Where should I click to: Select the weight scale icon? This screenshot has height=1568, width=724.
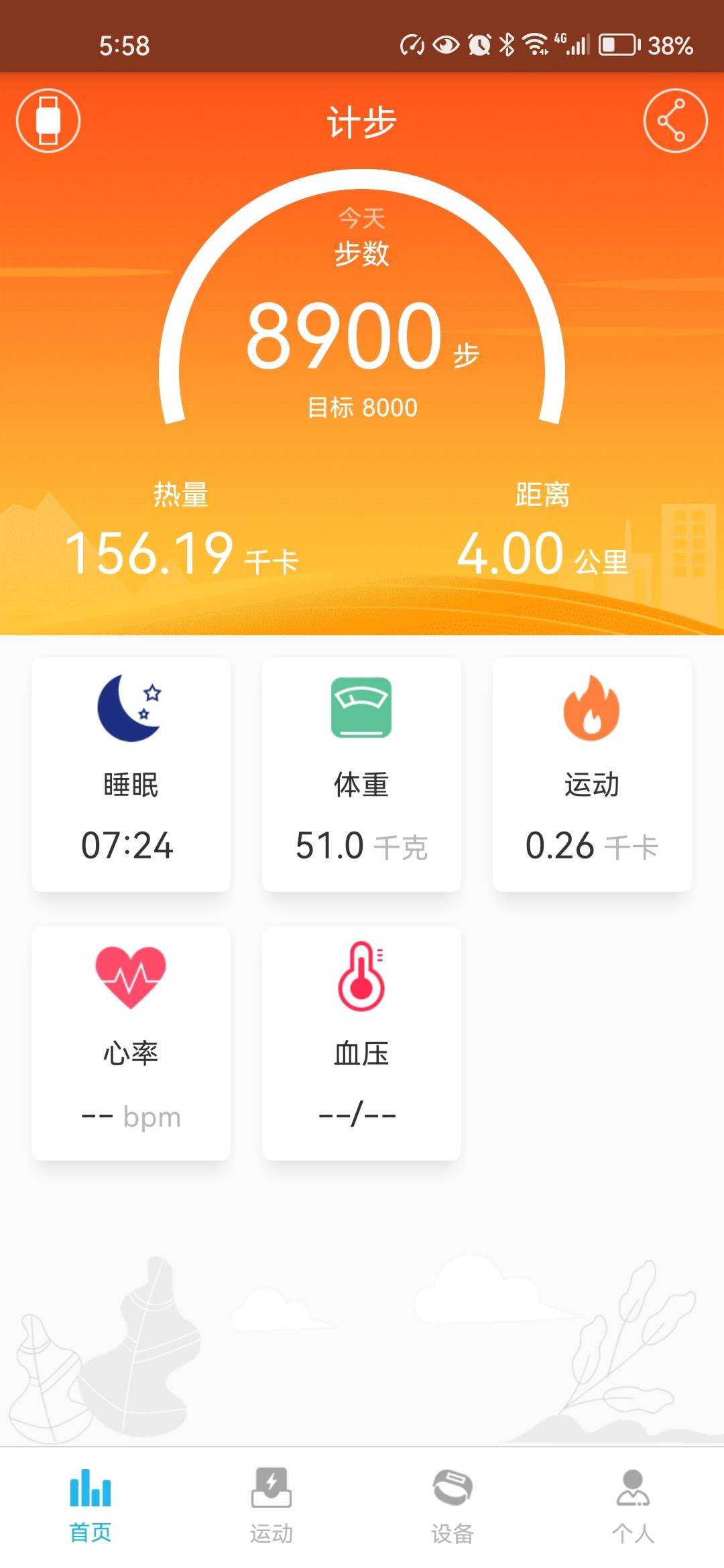(361, 708)
